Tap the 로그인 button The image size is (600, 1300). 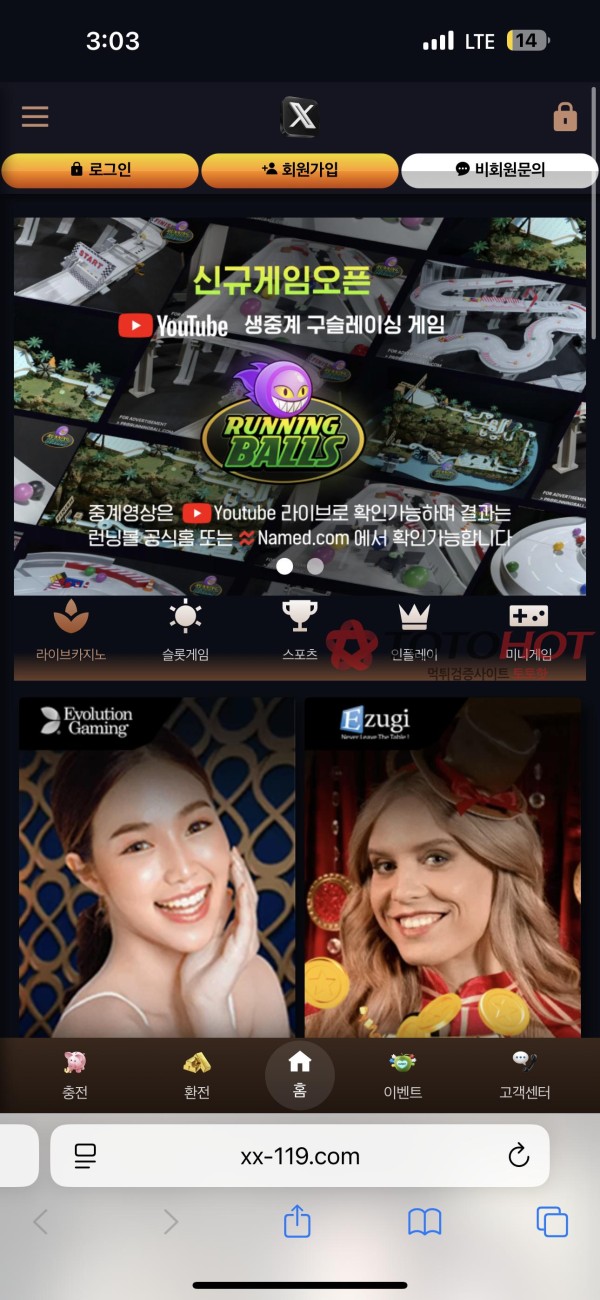[100, 170]
